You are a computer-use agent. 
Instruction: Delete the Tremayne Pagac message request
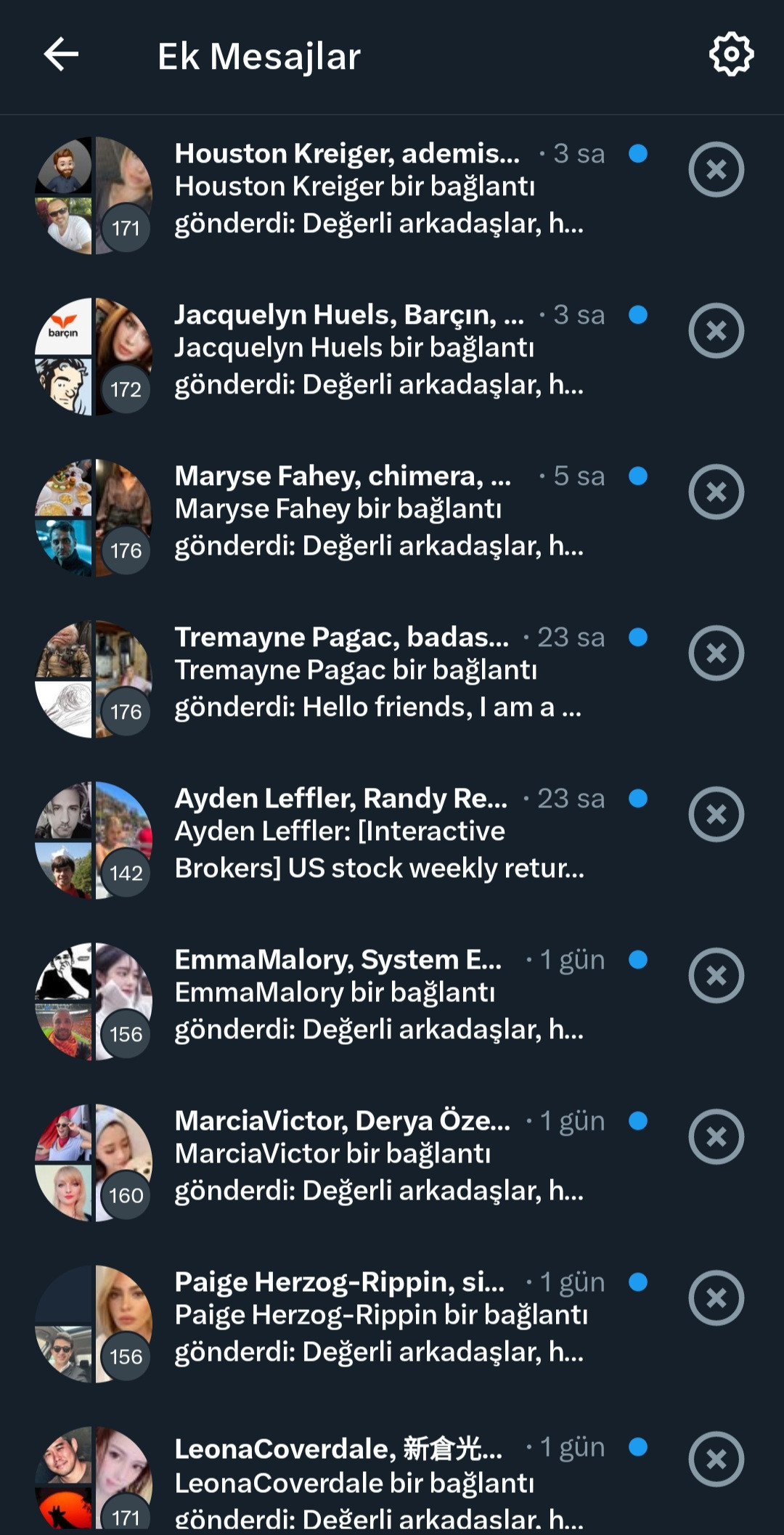pyautogui.click(x=716, y=654)
